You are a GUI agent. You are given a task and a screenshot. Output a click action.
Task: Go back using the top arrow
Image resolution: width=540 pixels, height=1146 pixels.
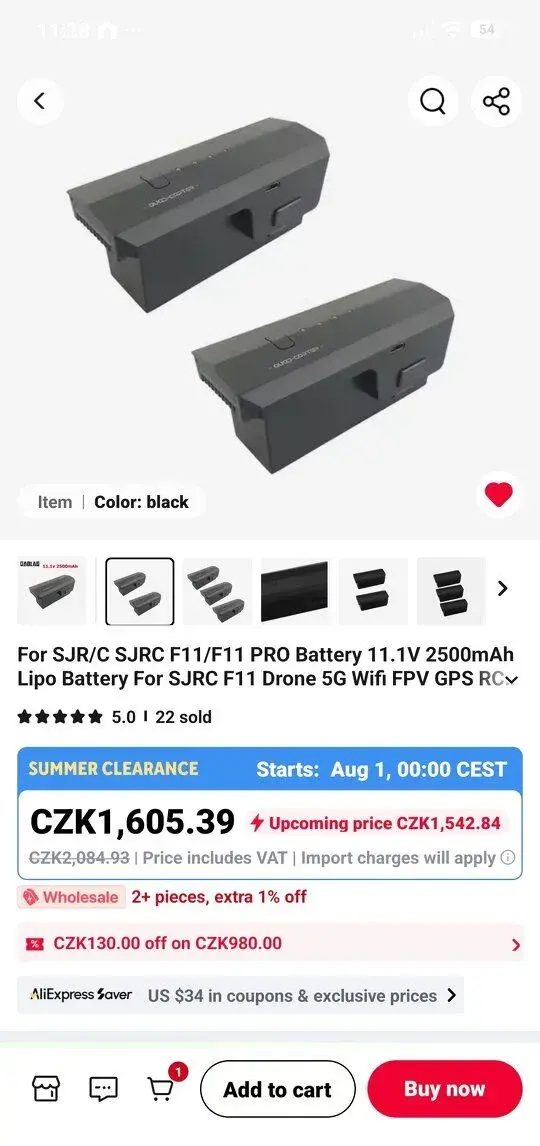pos(40,101)
